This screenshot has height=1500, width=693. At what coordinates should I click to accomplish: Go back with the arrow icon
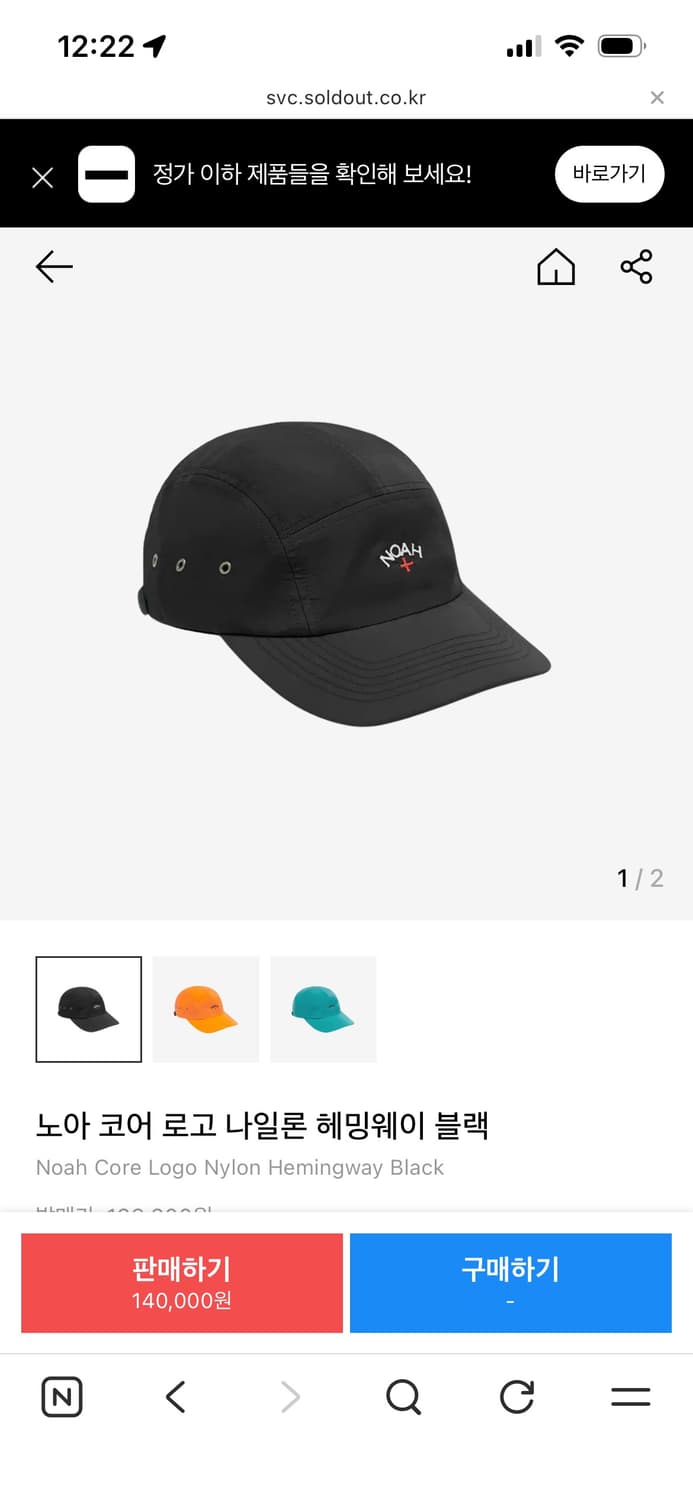(x=54, y=266)
